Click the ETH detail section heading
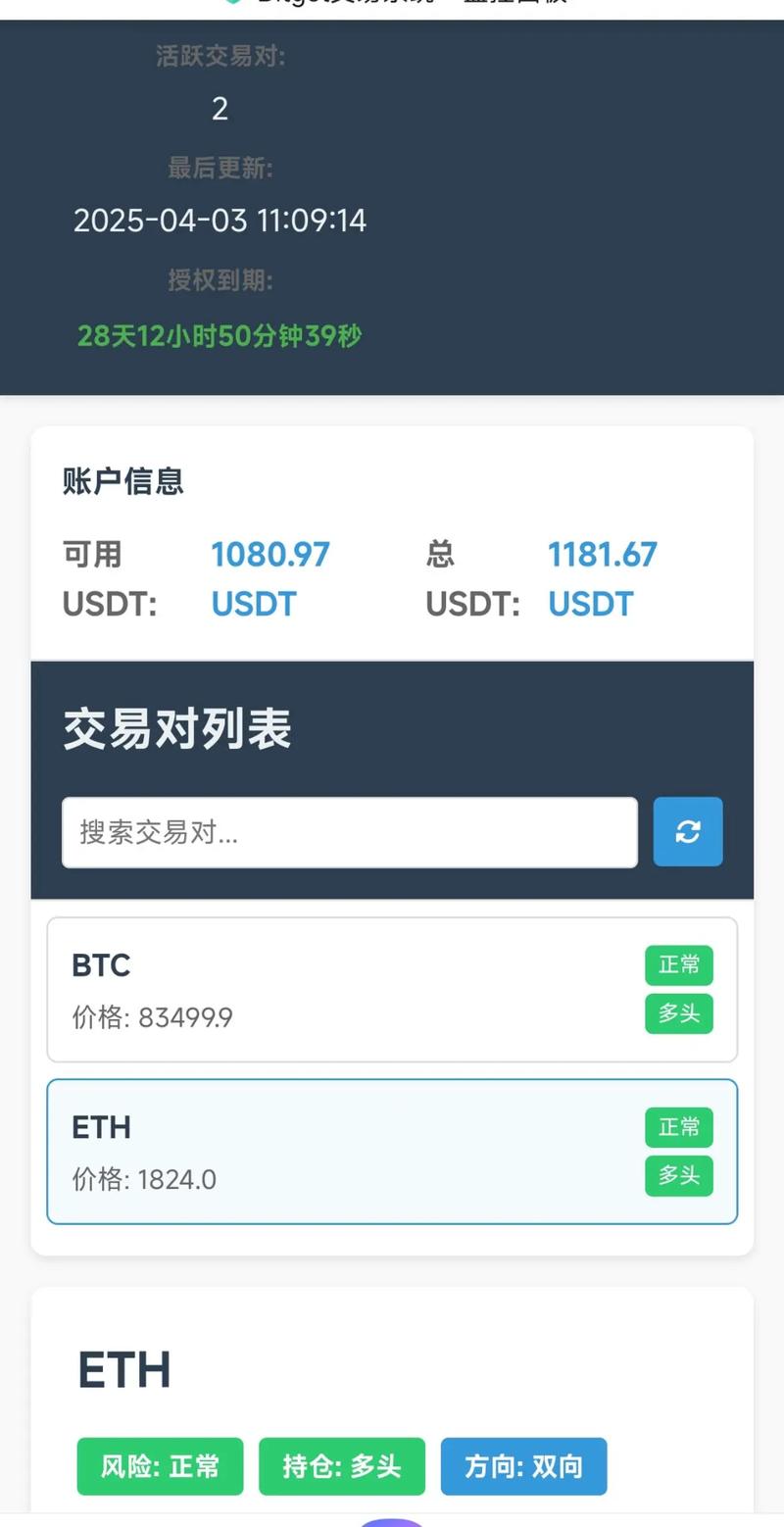 tap(122, 1370)
